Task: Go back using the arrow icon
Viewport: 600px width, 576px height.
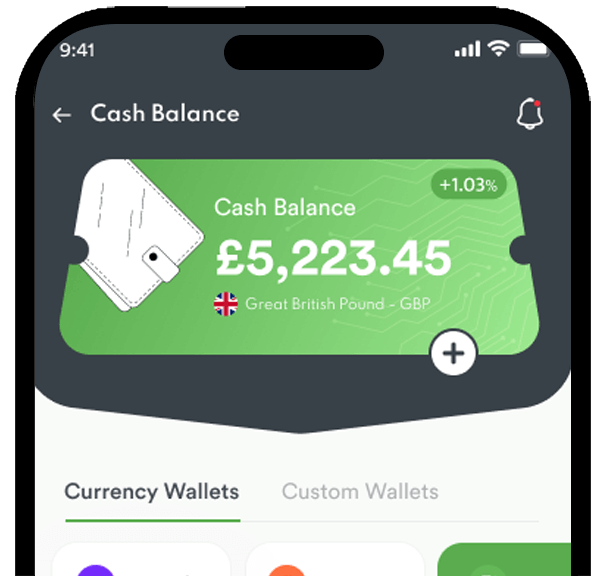Action: pyautogui.click(x=62, y=115)
